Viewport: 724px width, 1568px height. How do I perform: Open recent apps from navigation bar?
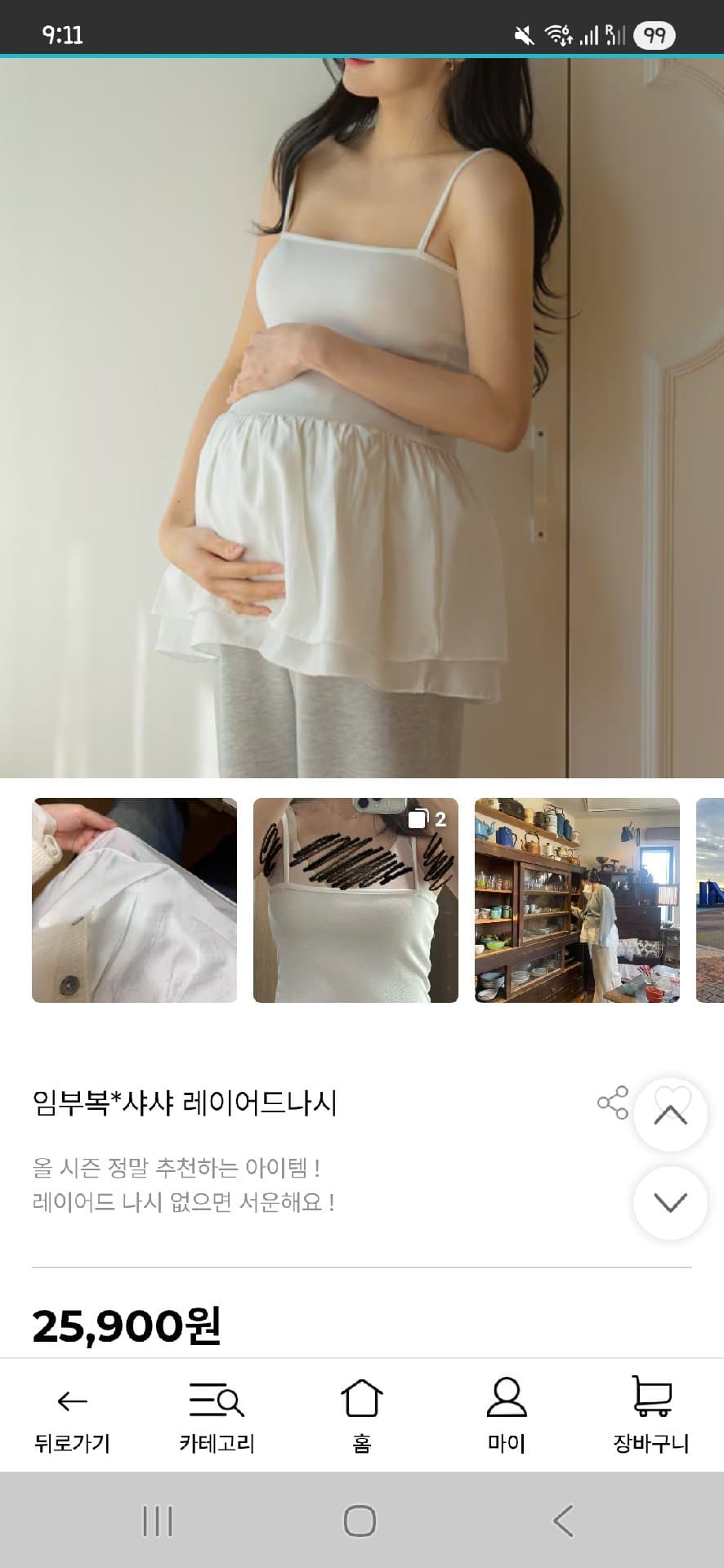pos(158,1521)
